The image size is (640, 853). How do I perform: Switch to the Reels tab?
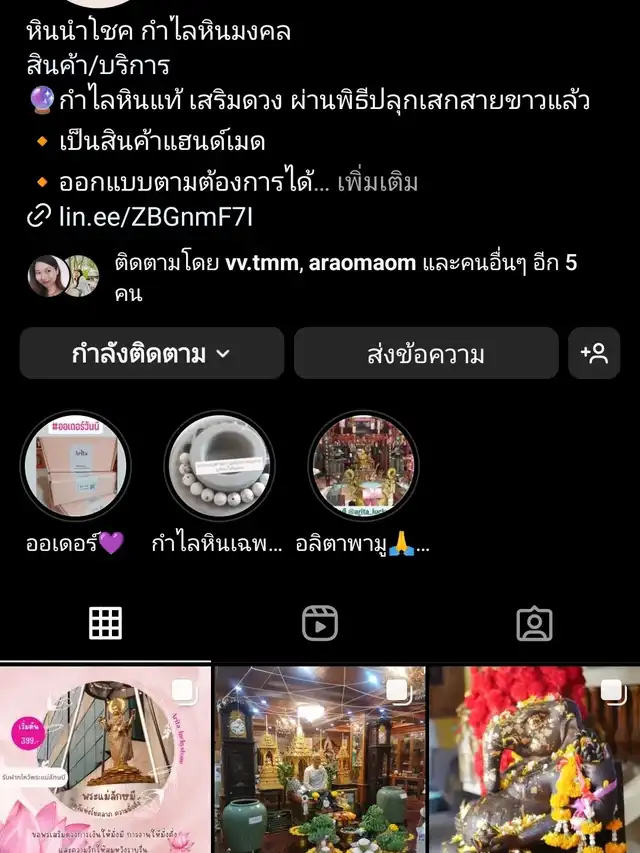tap(320, 623)
